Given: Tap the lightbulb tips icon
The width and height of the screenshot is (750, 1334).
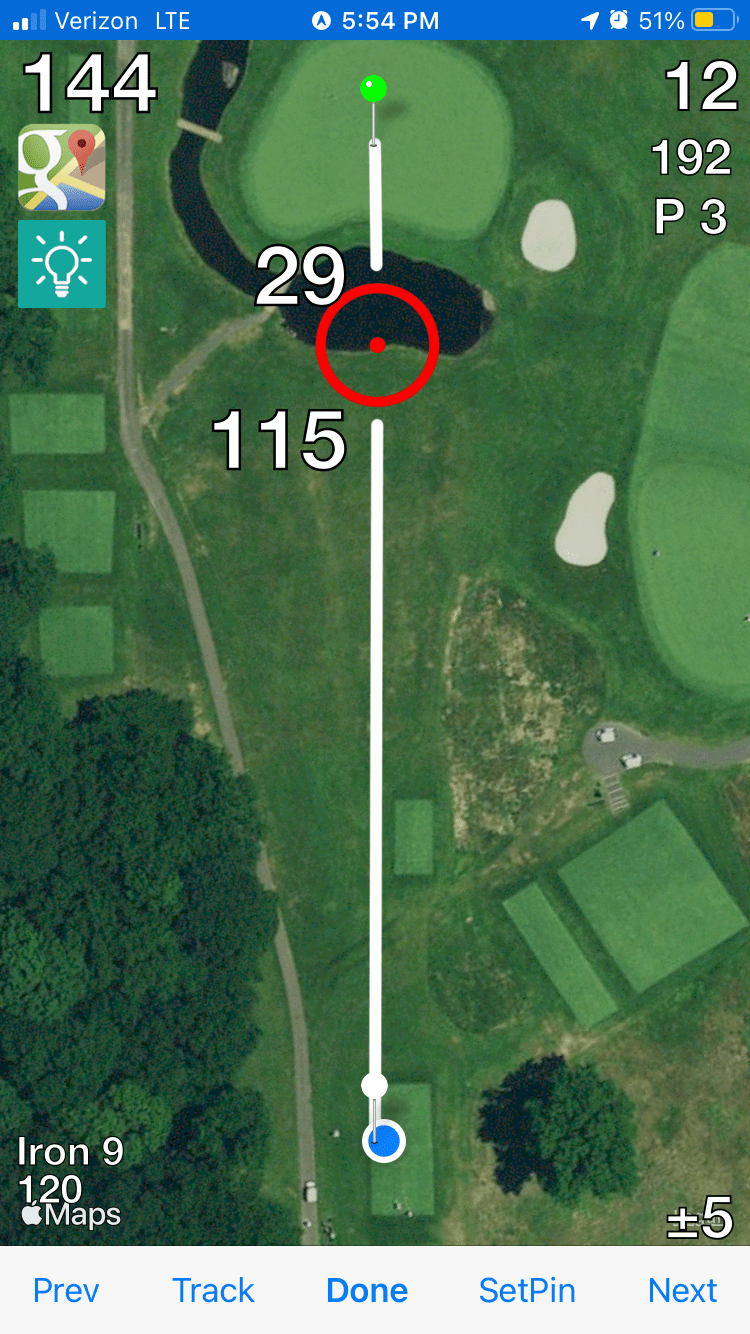Looking at the screenshot, I should pos(62,264).
